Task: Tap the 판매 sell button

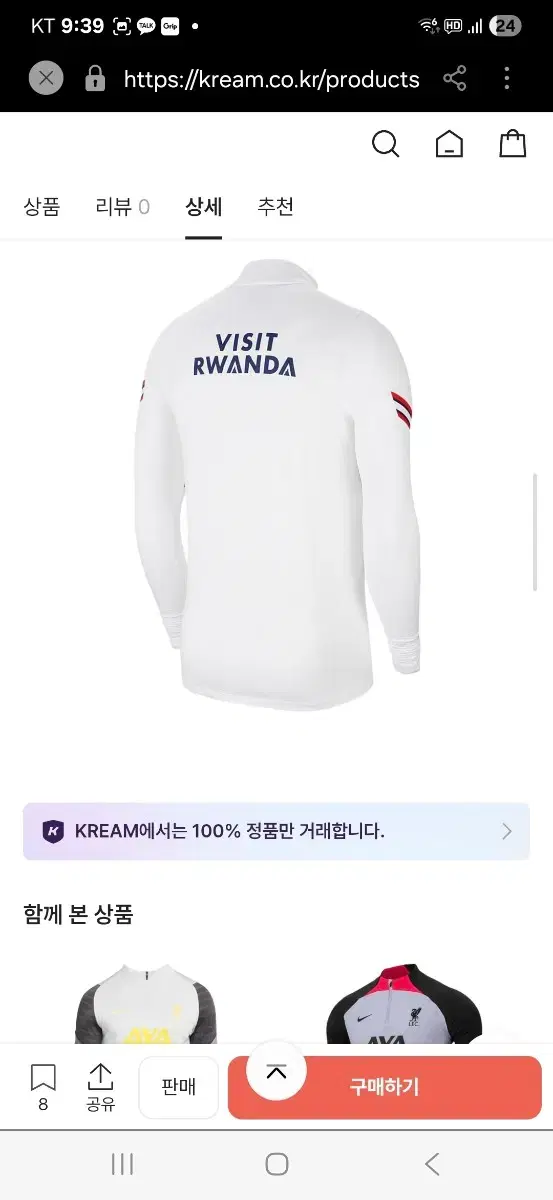Action: point(178,1087)
